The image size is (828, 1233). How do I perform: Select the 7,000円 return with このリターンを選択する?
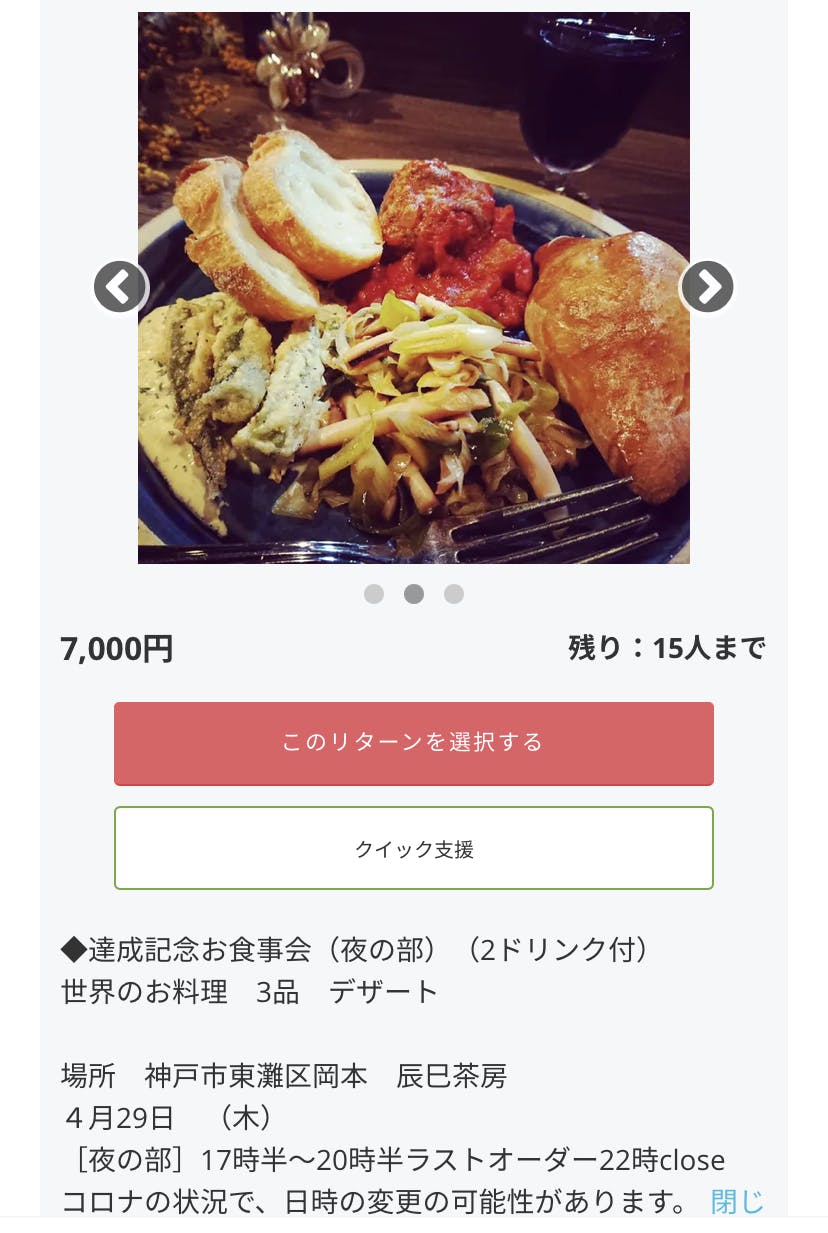[413, 743]
